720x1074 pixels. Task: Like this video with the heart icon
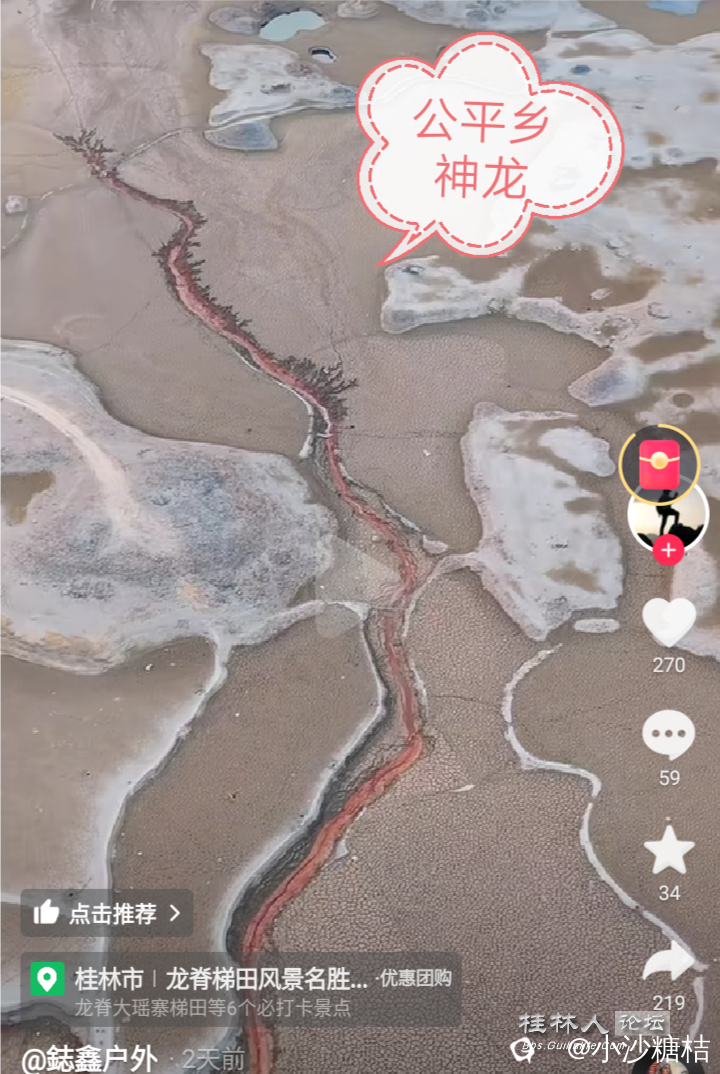(x=668, y=623)
